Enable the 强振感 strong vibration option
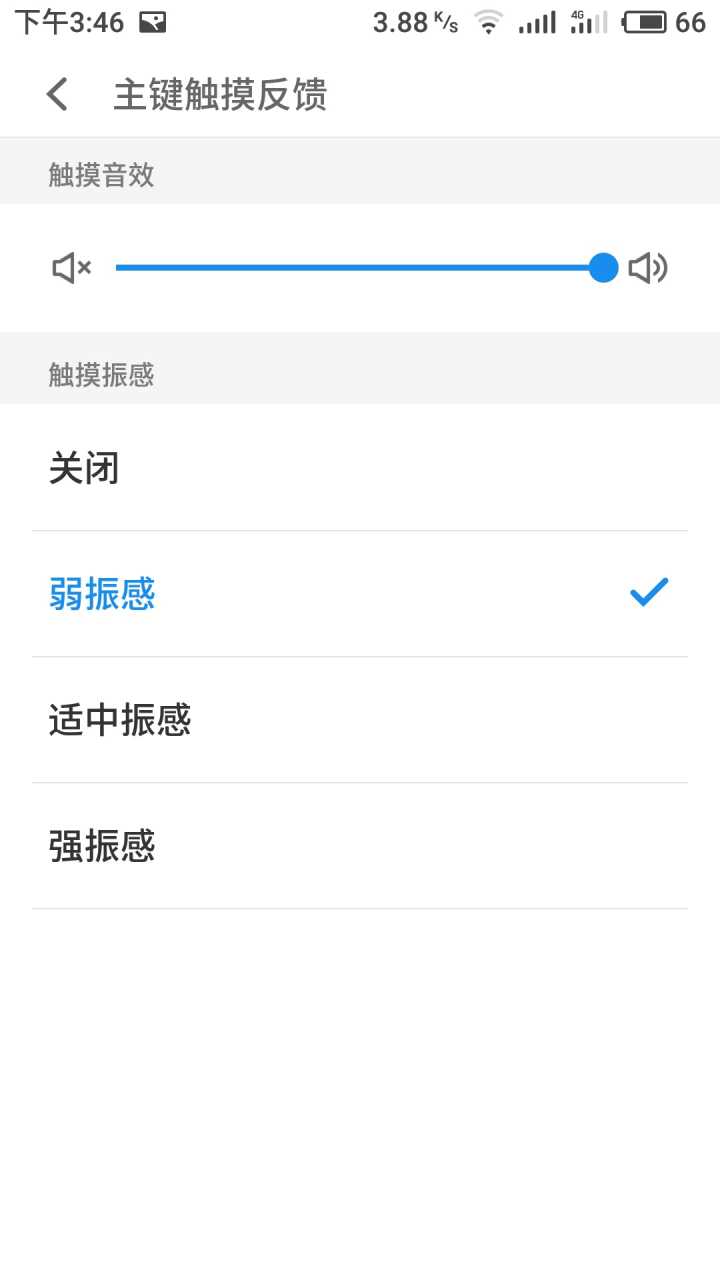720x1280 pixels. [102, 845]
